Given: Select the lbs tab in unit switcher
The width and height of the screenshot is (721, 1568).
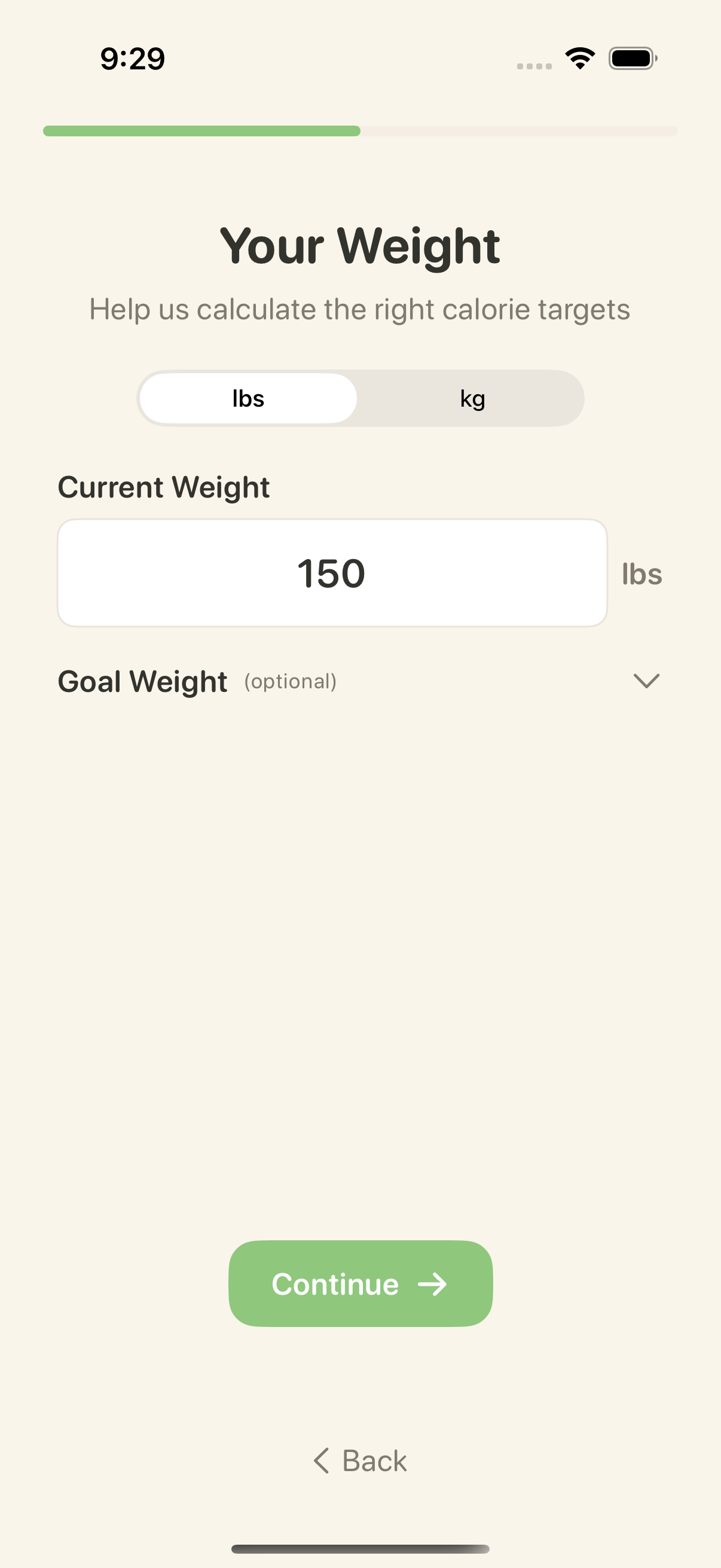Looking at the screenshot, I should [x=248, y=398].
